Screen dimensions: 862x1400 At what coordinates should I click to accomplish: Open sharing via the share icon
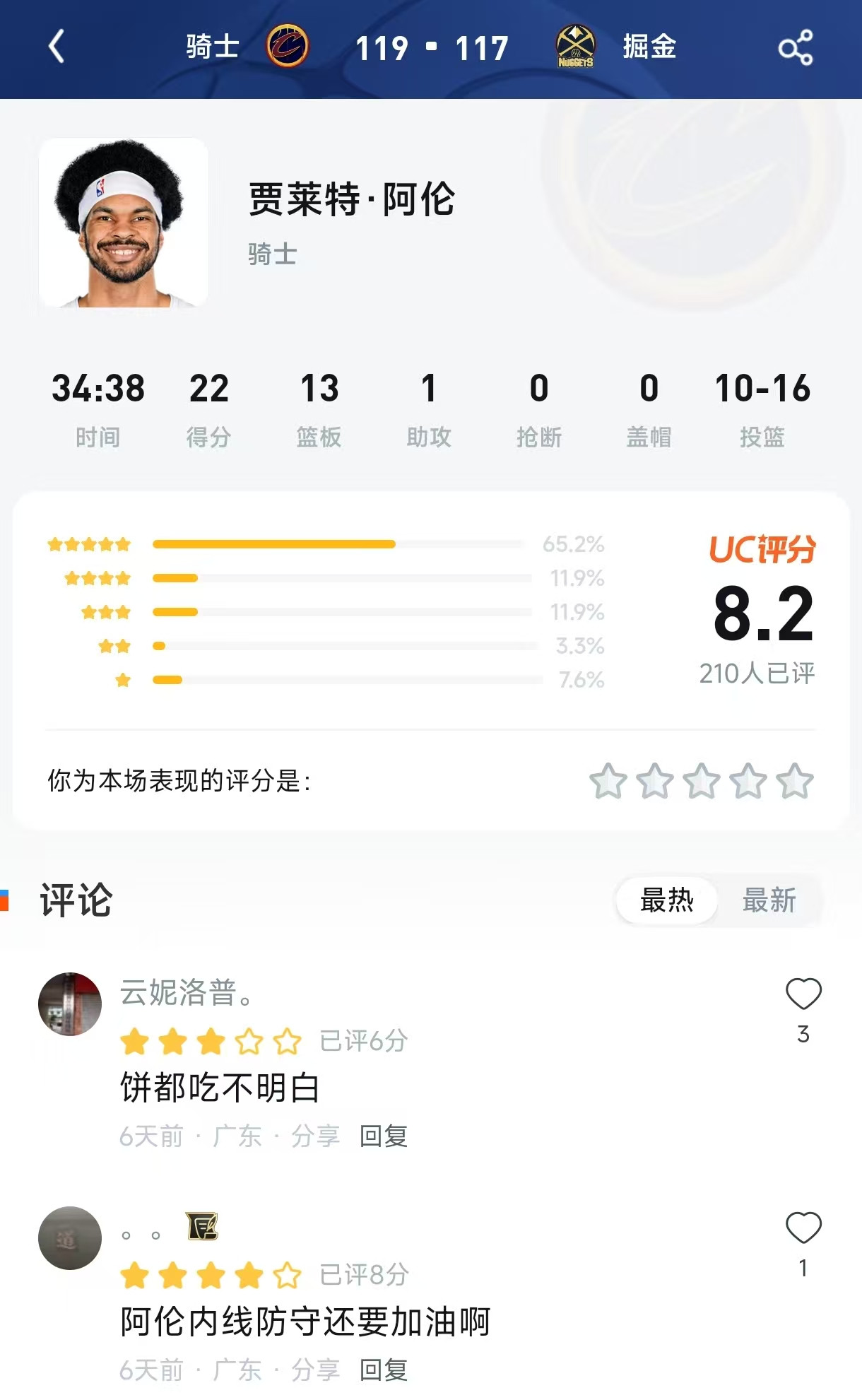[797, 47]
